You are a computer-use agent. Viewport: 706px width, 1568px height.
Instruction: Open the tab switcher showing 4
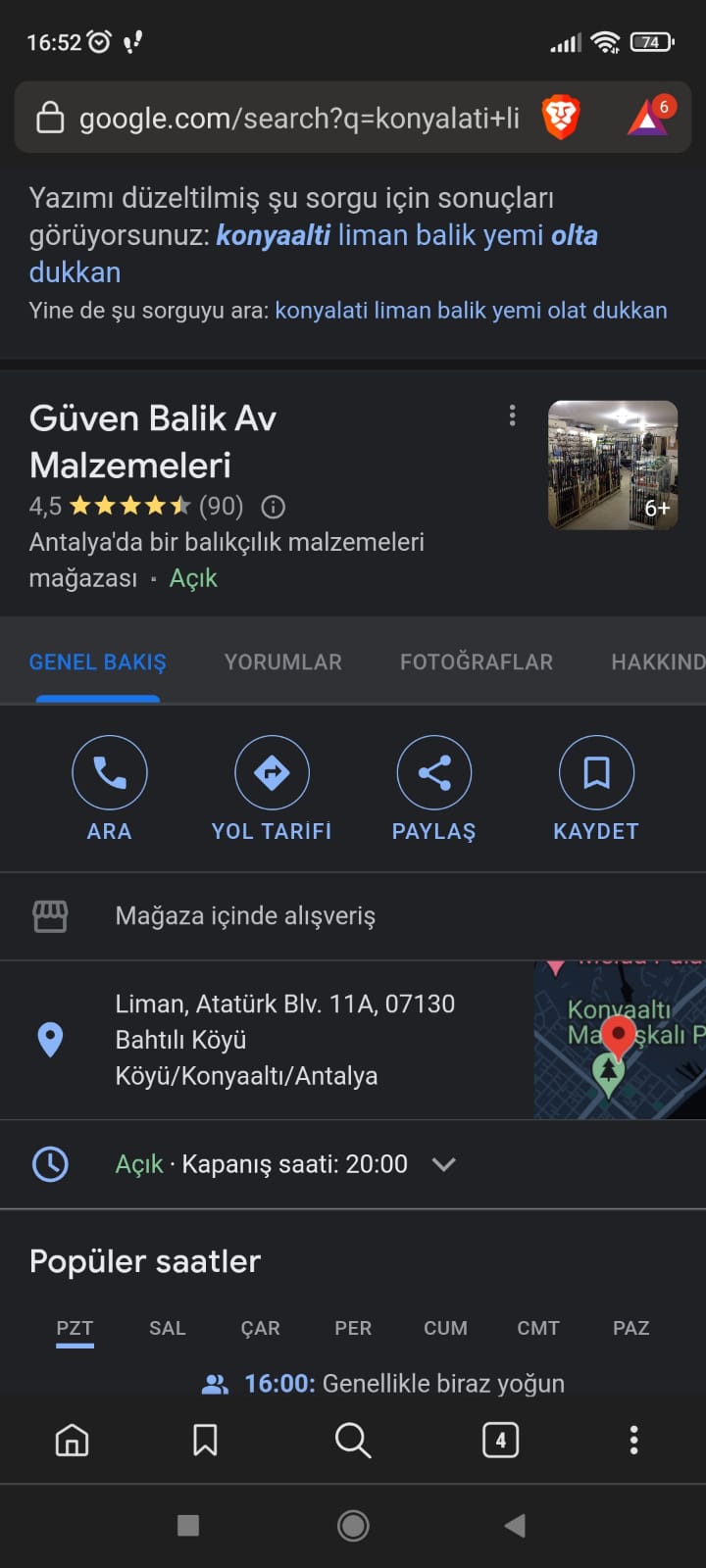tap(500, 1440)
